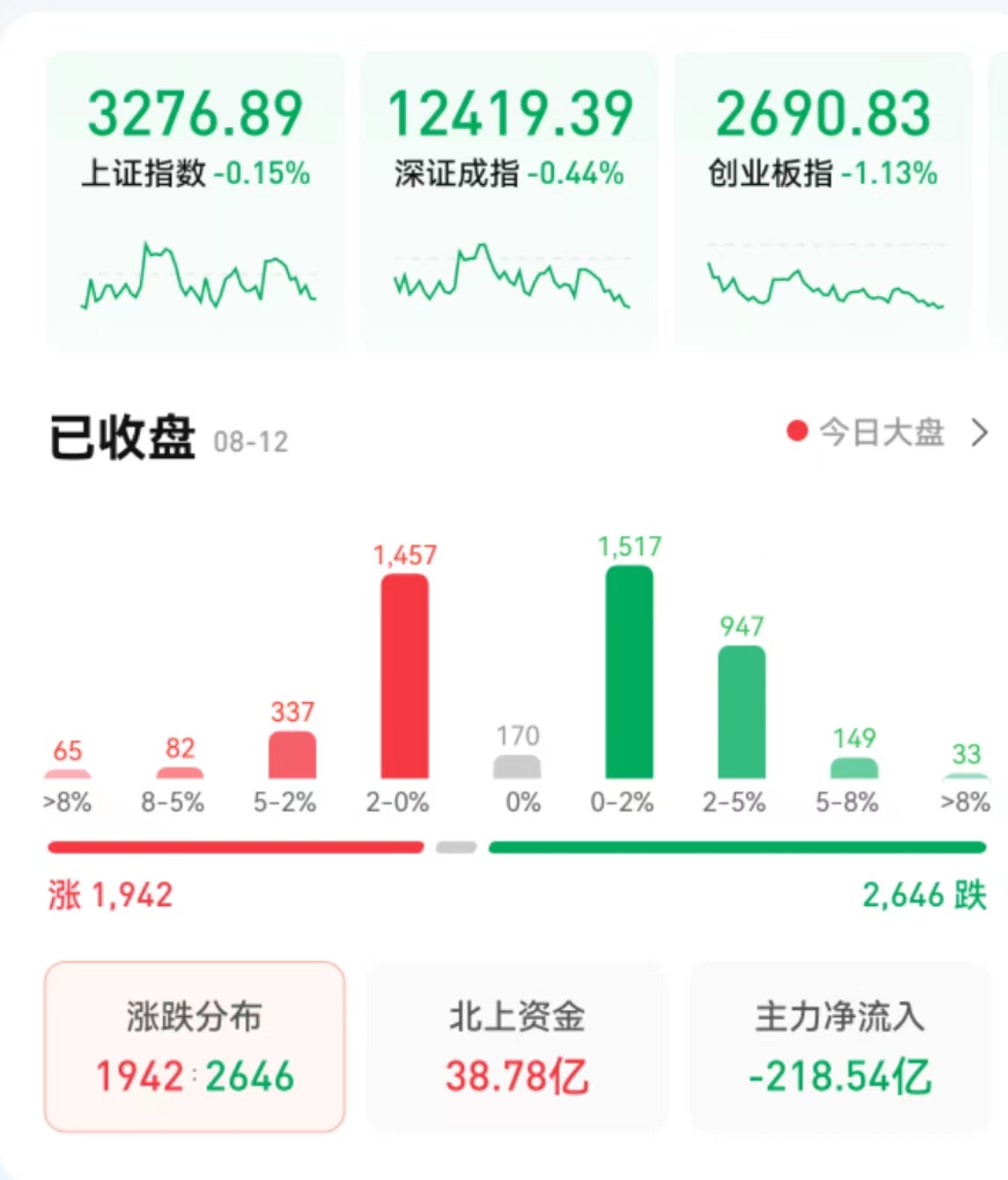The width and height of the screenshot is (1008, 1180).
Task: Open the 创业板指 index card
Action: click(823, 201)
